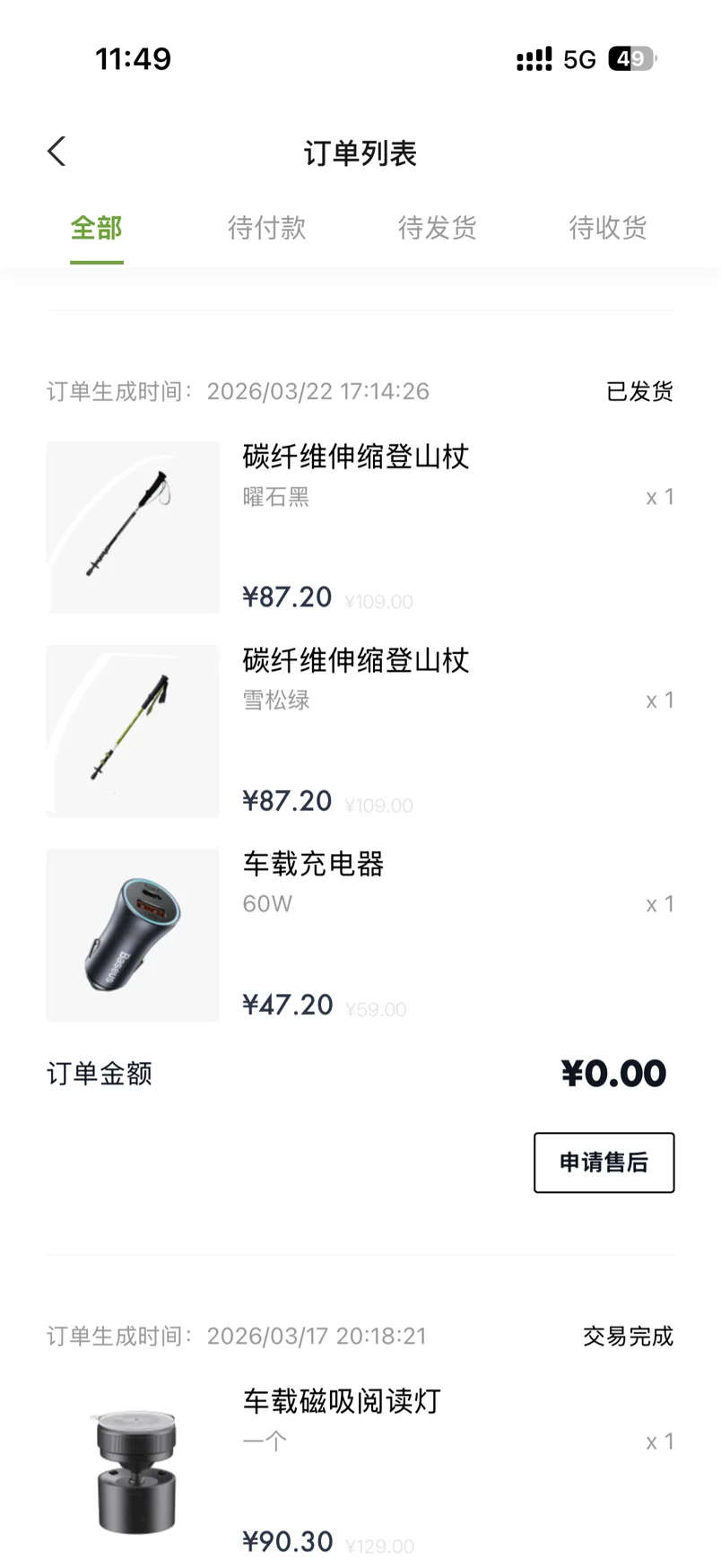Open the 车载充电器 60W item
This screenshot has height=1568, width=721.
(313, 865)
